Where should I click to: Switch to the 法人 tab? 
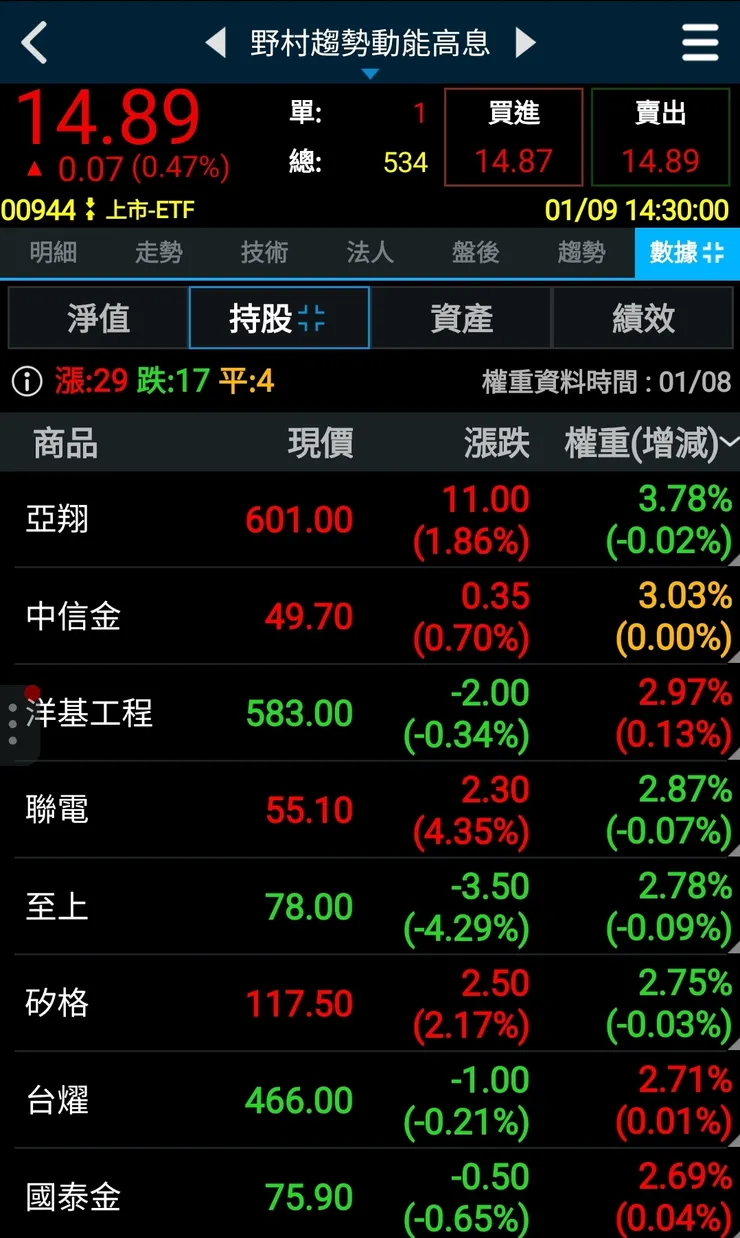click(370, 253)
